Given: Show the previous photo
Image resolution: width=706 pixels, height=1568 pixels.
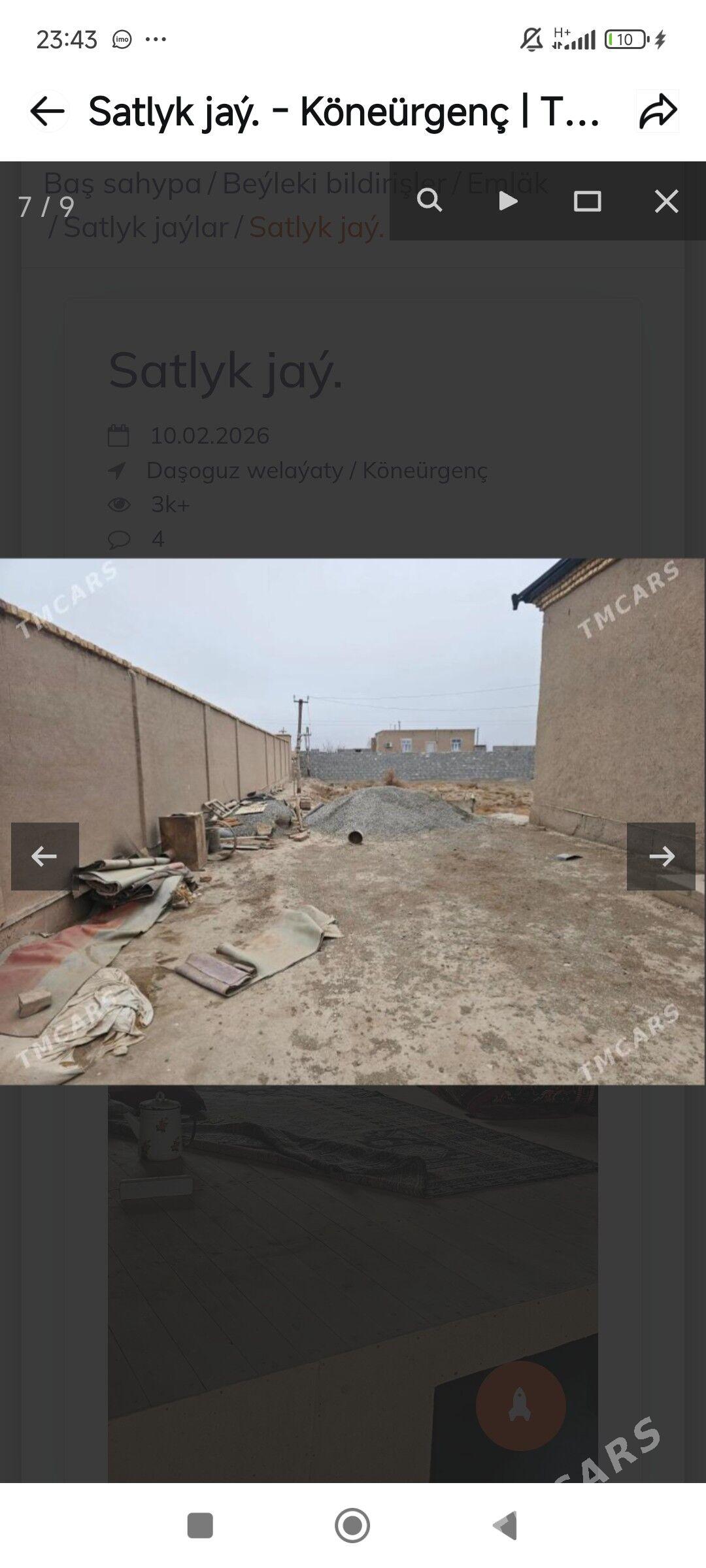Looking at the screenshot, I should (x=44, y=856).
